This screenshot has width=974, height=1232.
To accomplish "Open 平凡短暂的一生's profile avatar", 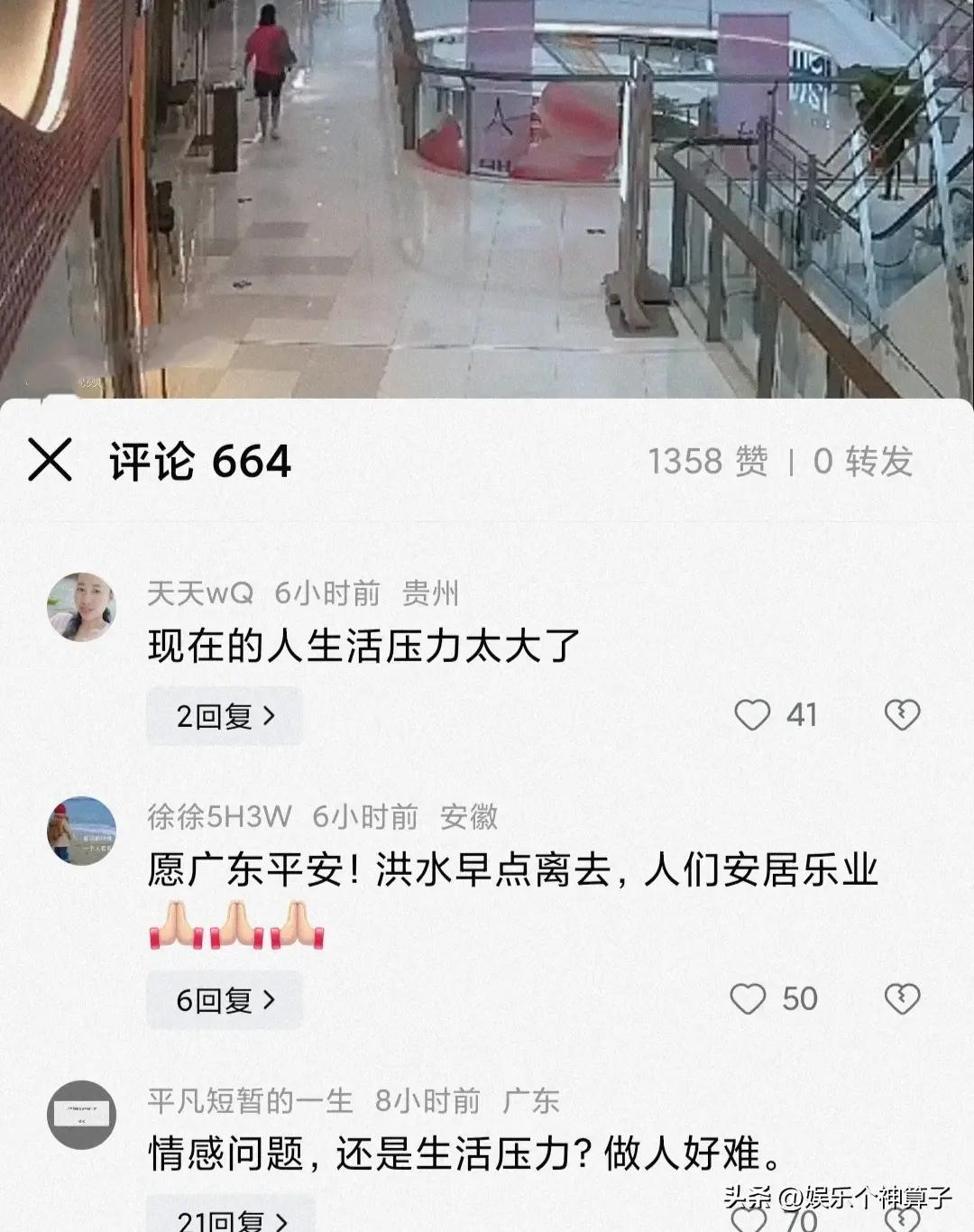I will [81, 1114].
